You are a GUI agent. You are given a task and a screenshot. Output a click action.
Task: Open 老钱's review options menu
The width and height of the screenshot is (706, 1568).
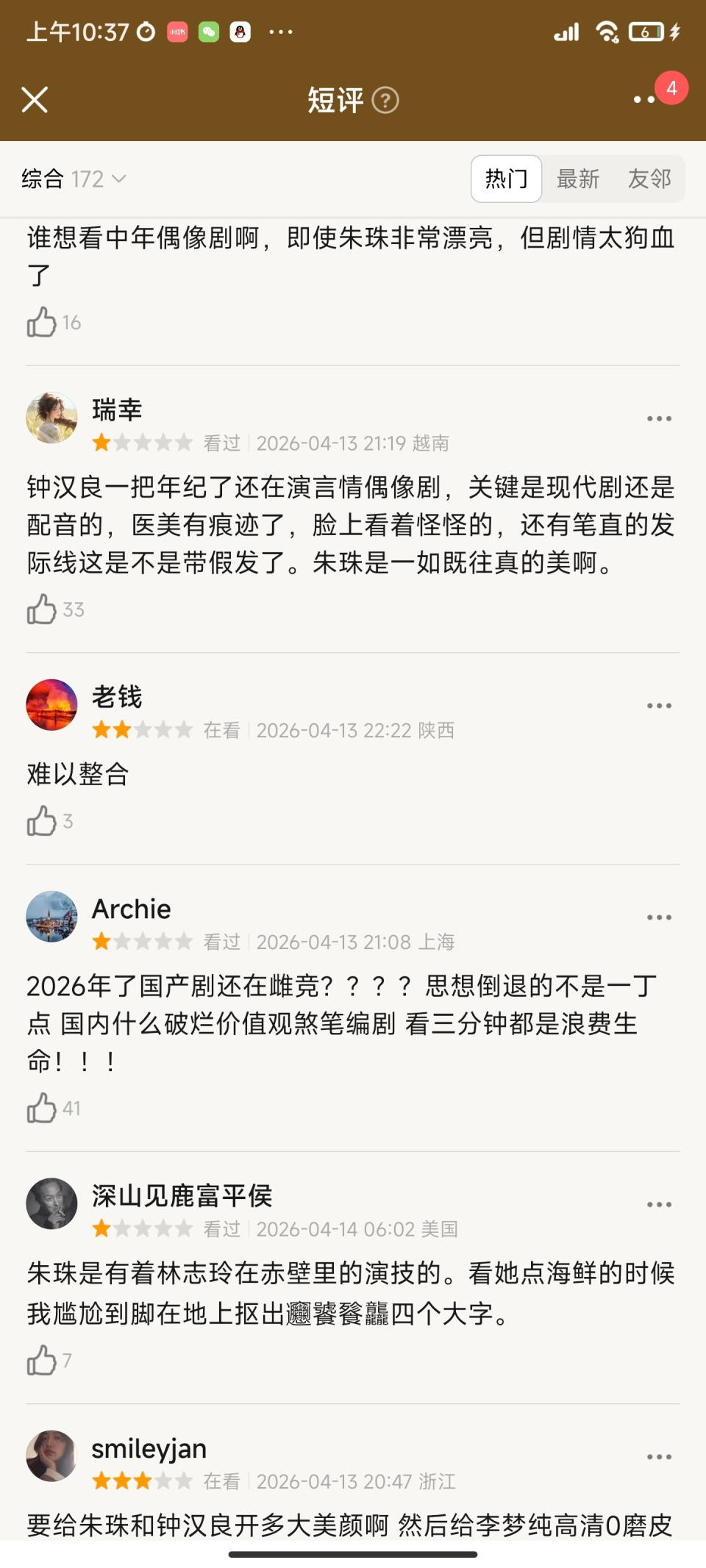658,704
